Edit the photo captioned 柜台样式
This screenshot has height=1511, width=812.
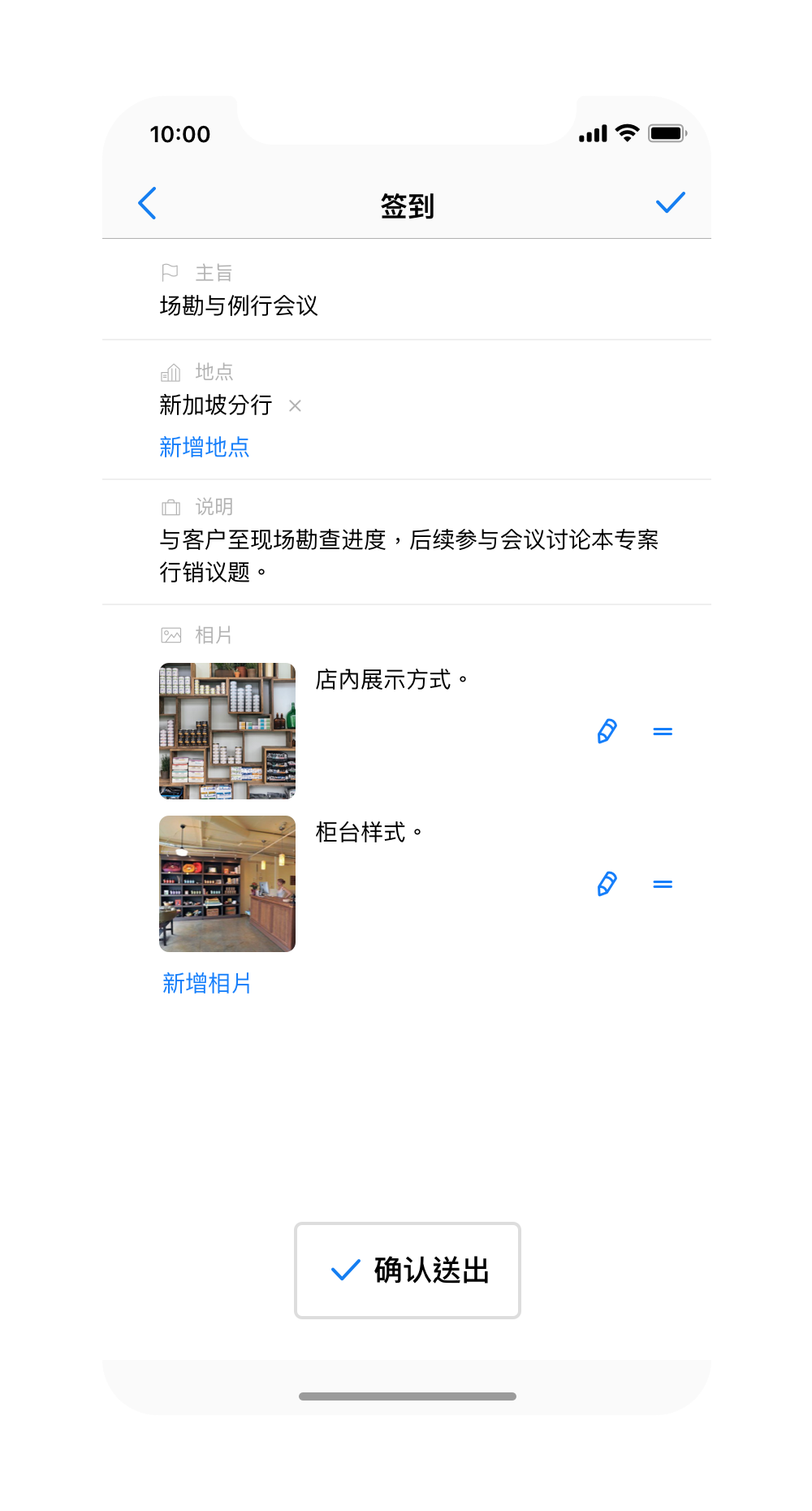(x=607, y=884)
